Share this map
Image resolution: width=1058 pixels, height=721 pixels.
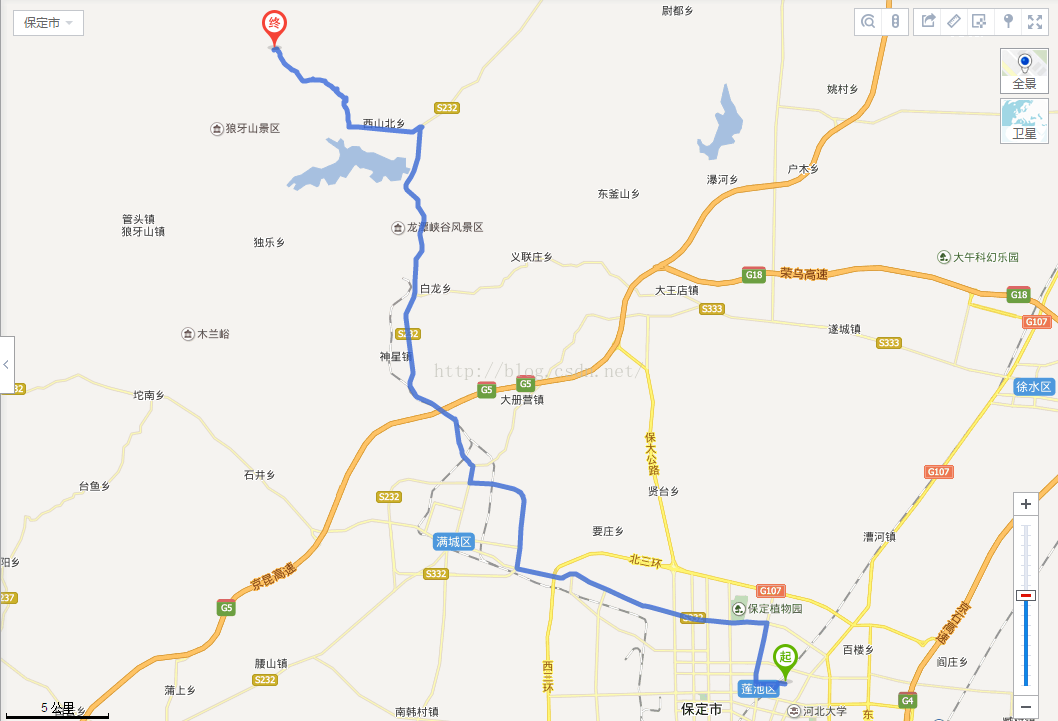coord(928,22)
